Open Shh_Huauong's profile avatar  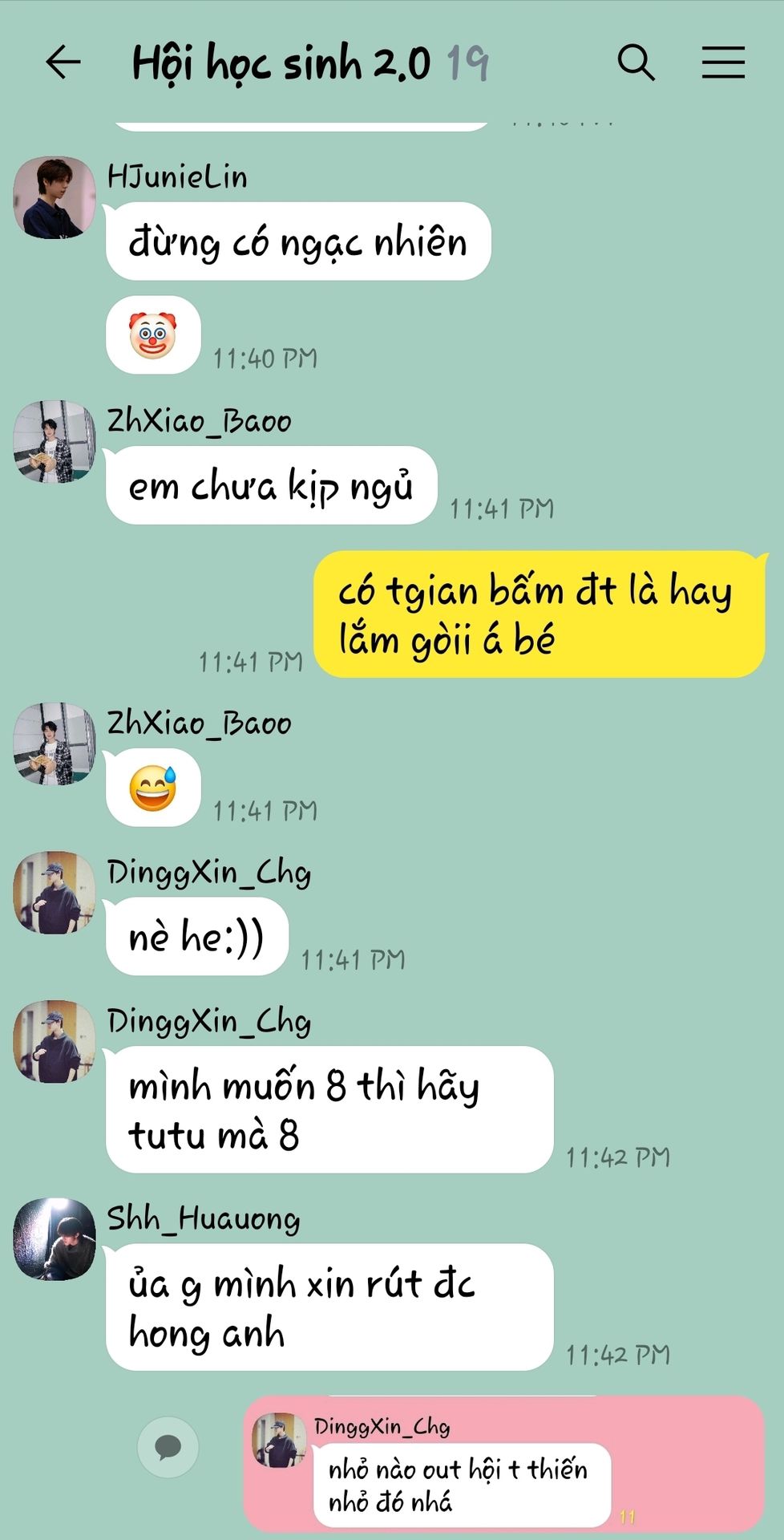55,1239
